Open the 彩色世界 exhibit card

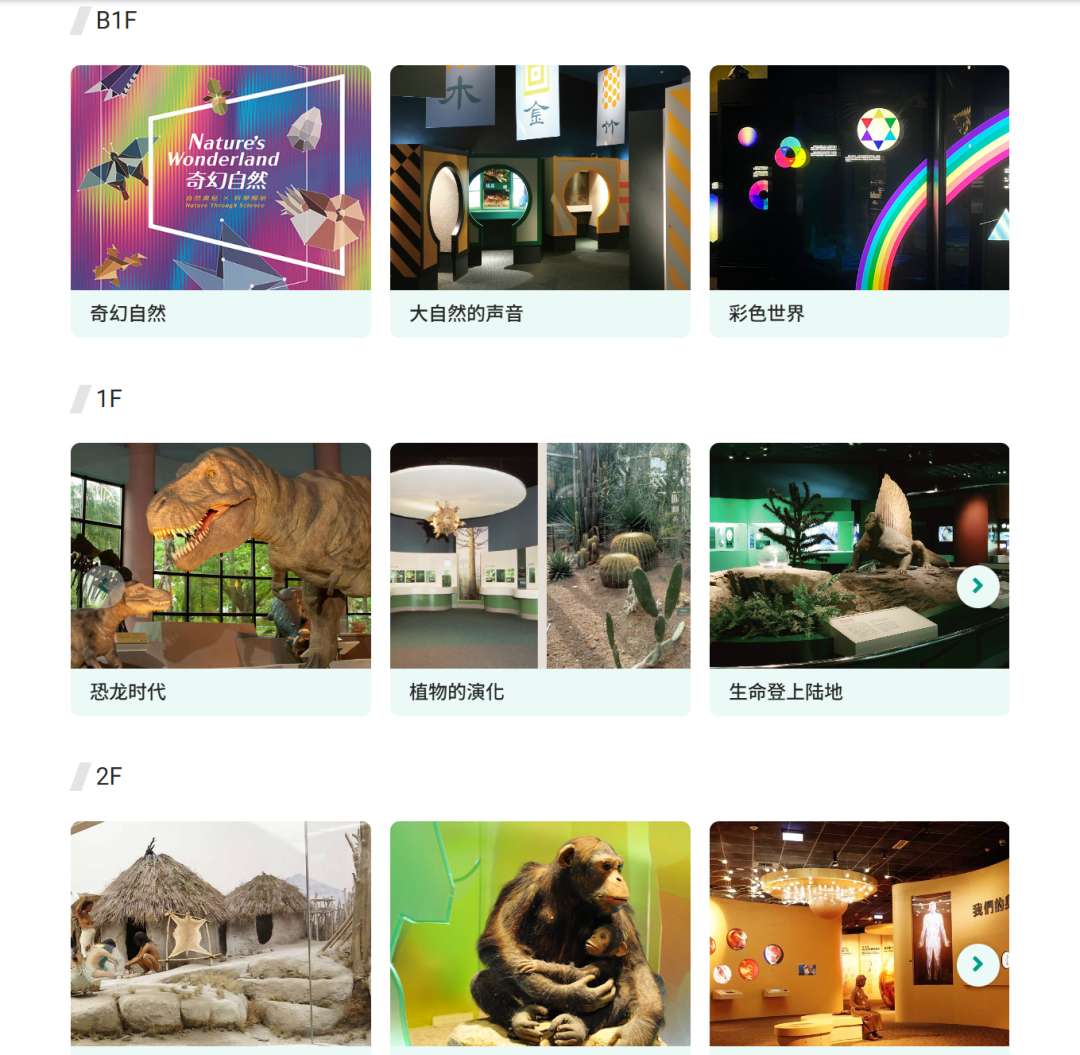tap(859, 200)
